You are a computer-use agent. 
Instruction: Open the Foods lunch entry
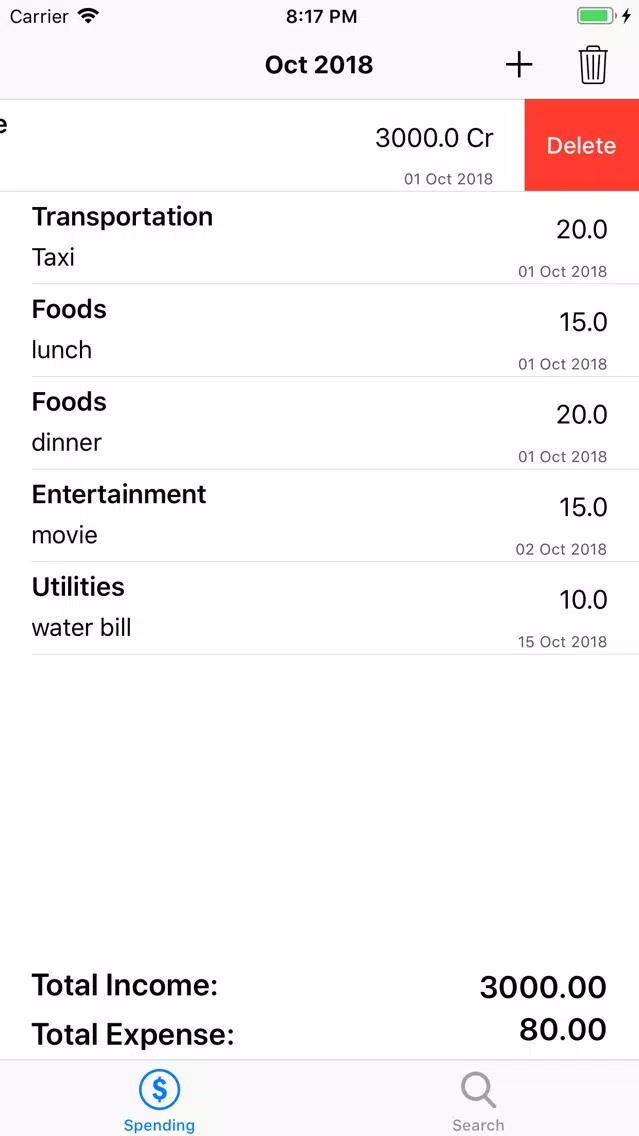tap(320, 330)
